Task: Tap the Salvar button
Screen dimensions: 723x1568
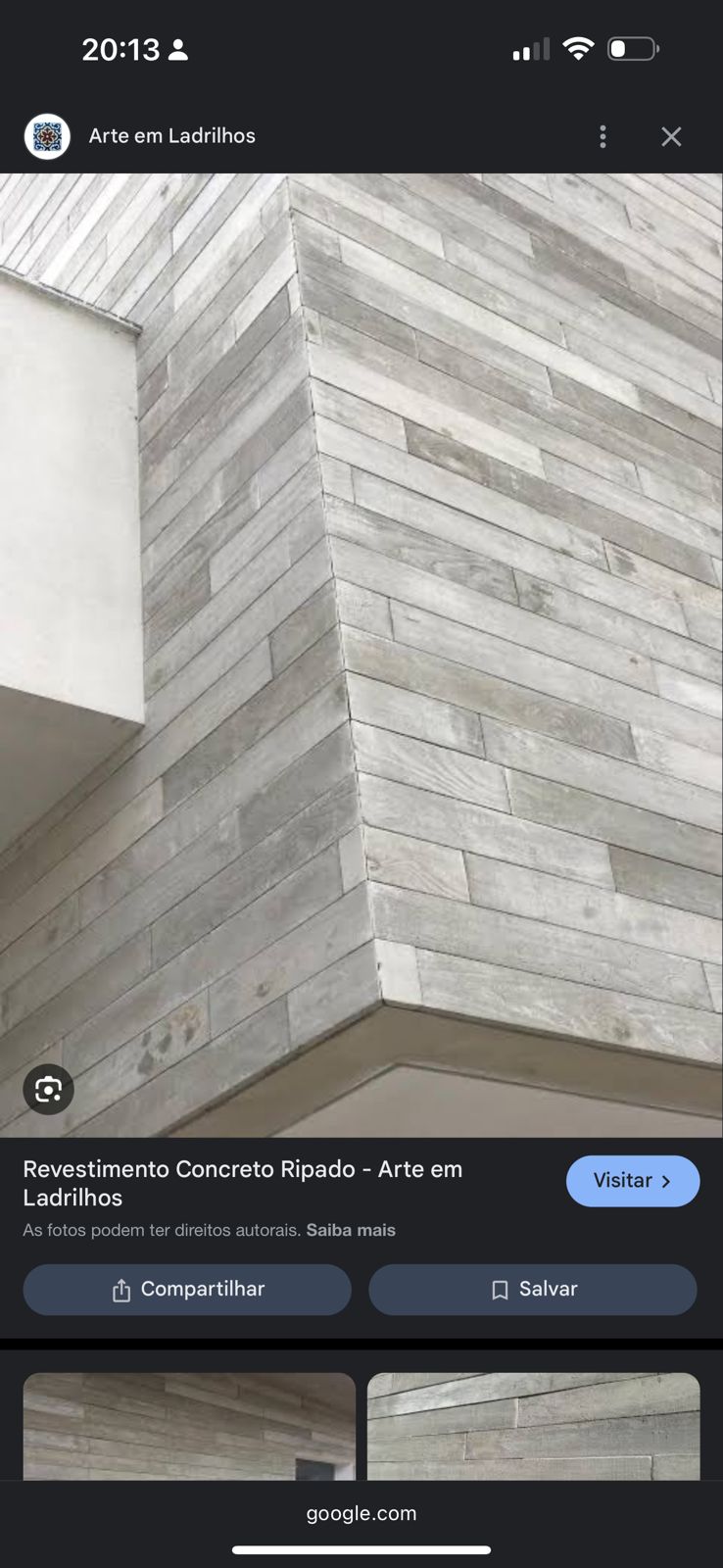Action: click(x=533, y=1290)
